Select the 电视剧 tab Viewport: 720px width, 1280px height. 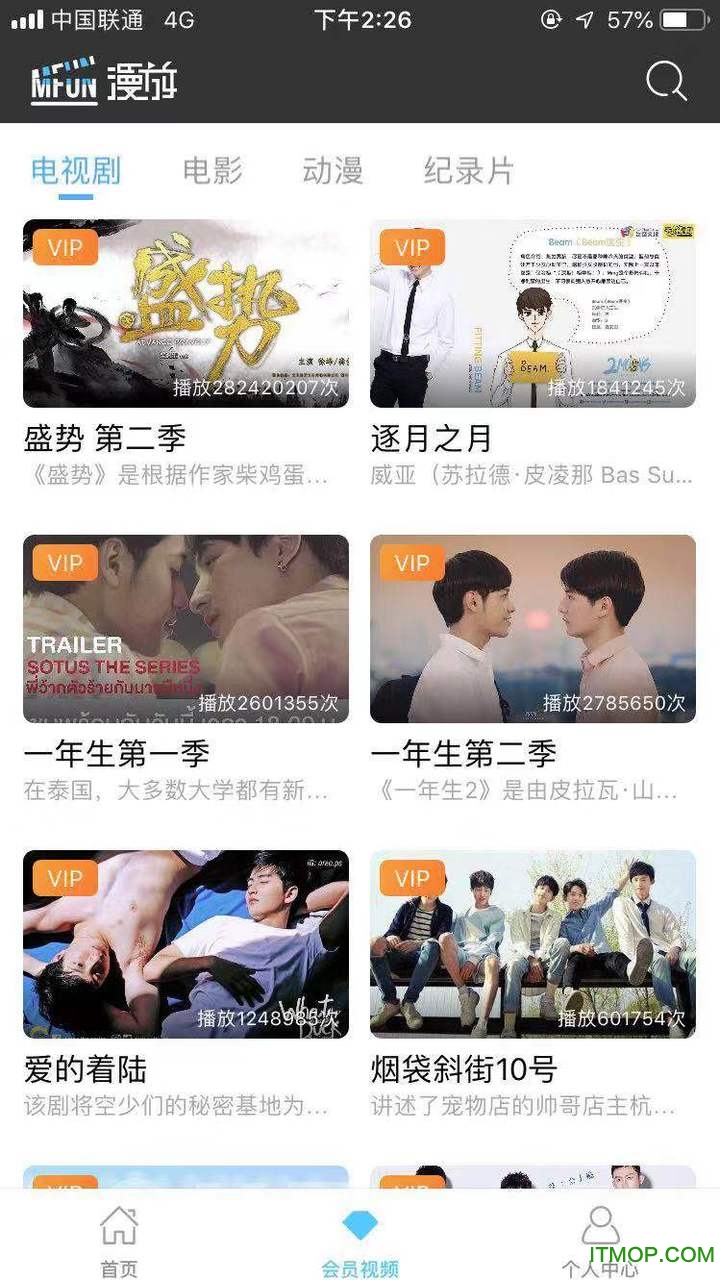click(x=76, y=170)
